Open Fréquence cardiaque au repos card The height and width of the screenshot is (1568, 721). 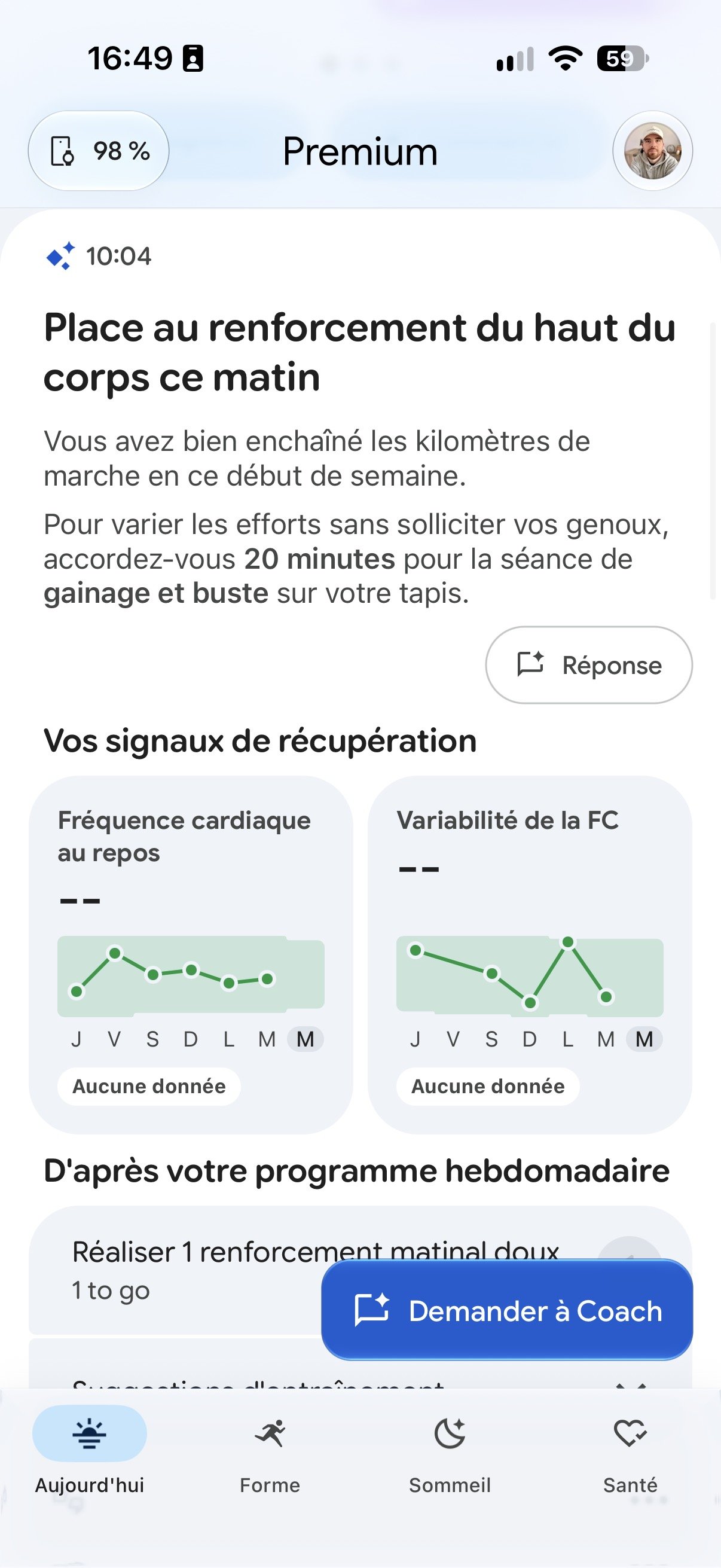click(x=191, y=954)
